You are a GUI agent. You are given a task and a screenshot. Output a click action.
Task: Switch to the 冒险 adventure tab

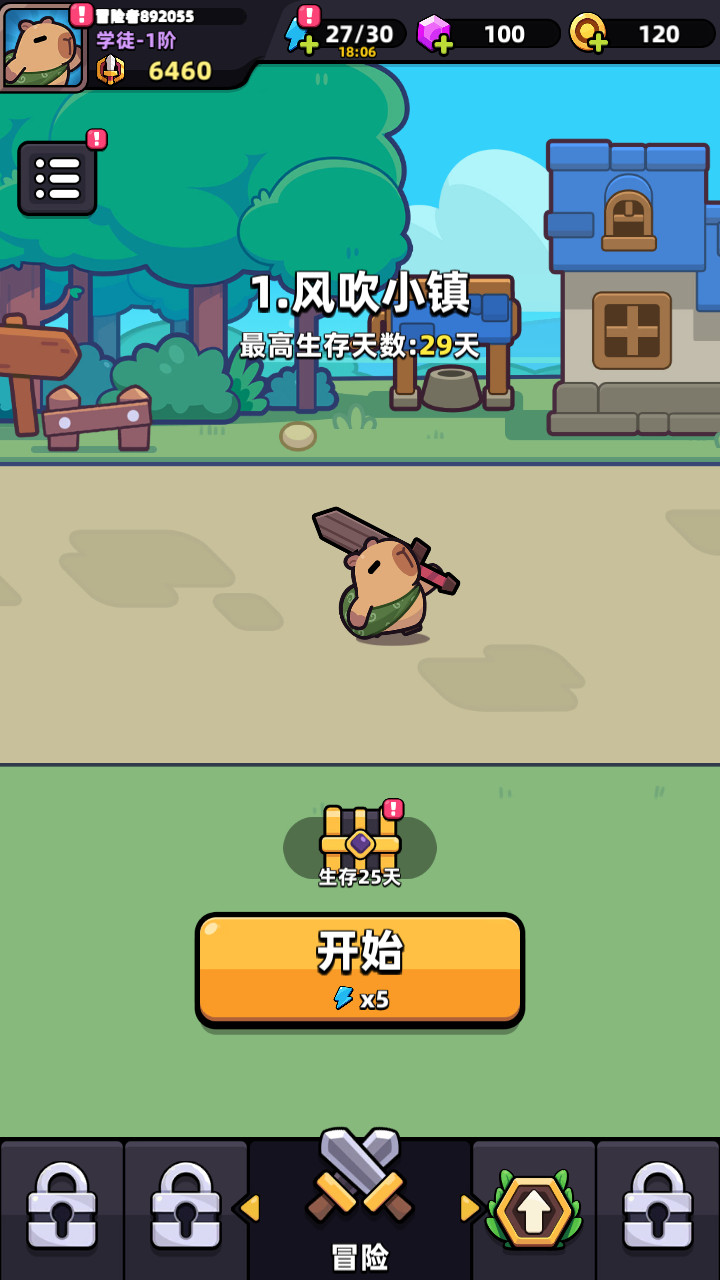point(360,1200)
